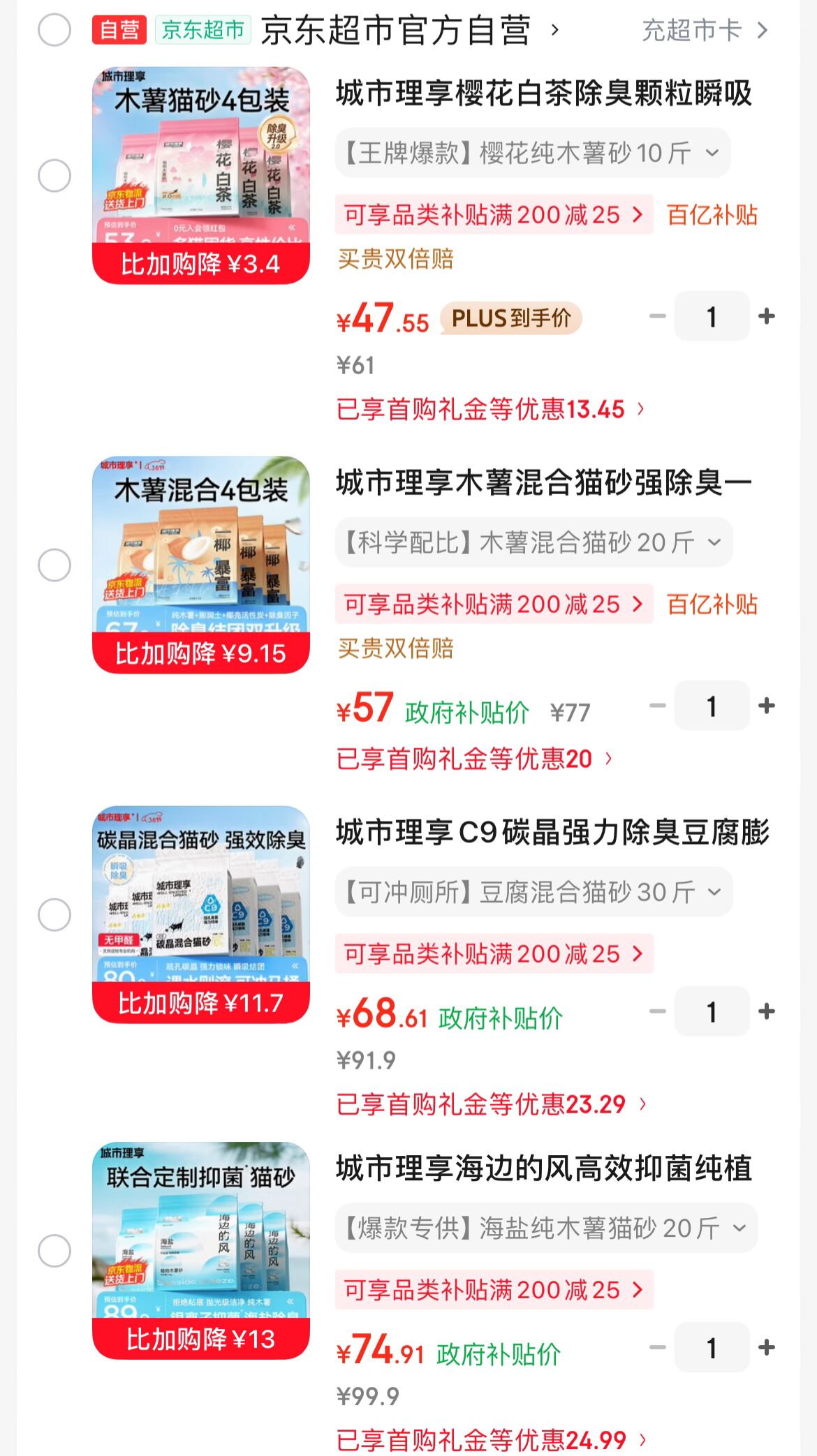View 已享首购礼金等优惠20 discount details
The width and height of the screenshot is (817, 1456).
click(x=474, y=759)
